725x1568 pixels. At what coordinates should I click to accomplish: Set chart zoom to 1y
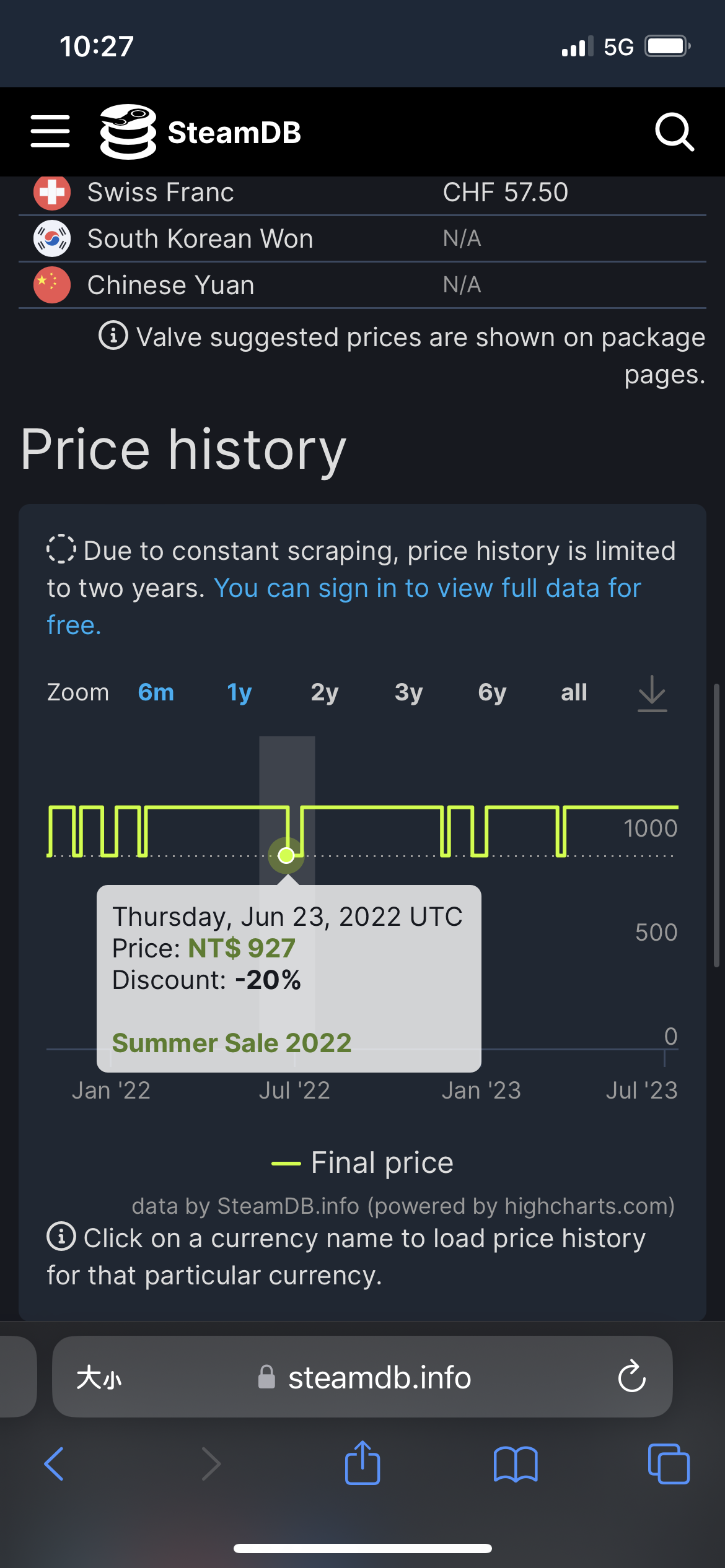[x=239, y=692]
